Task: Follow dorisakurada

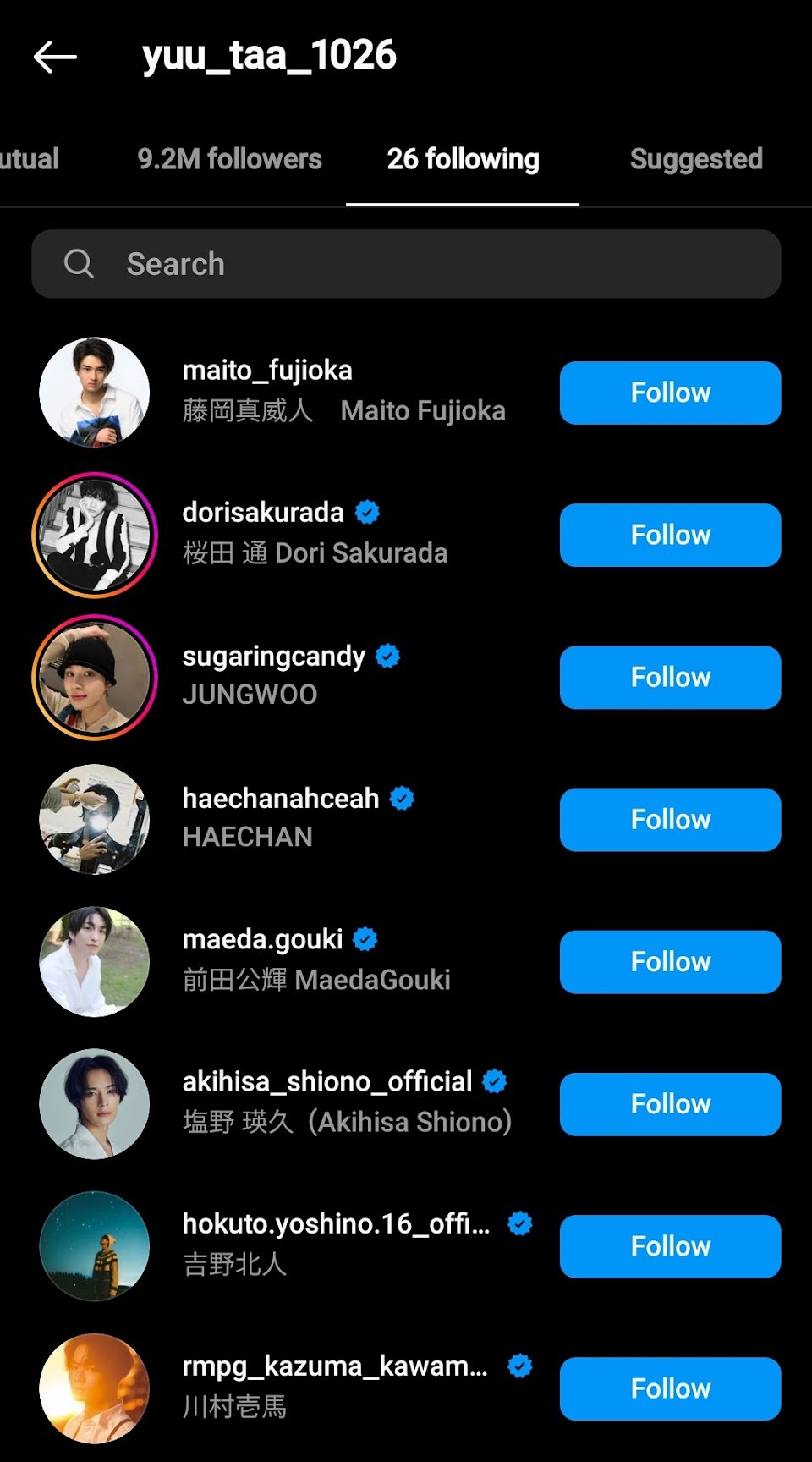Action: [670, 535]
